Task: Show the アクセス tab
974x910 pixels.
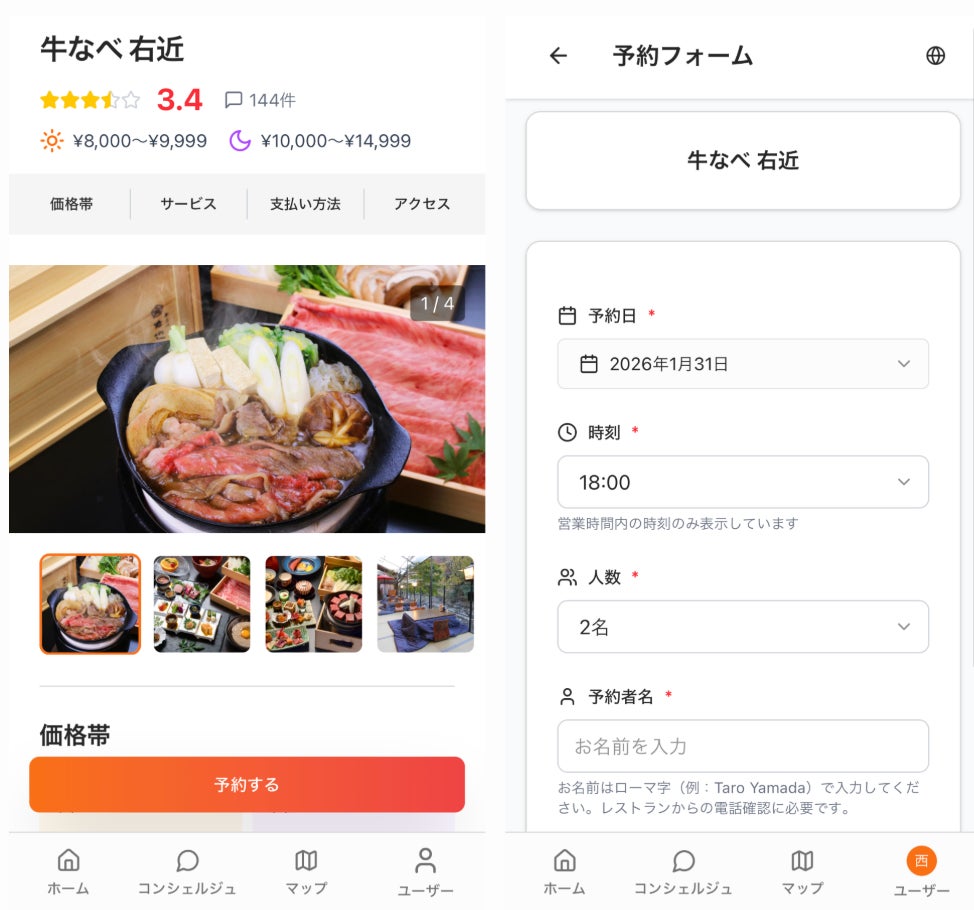Action: pos(422,204)
